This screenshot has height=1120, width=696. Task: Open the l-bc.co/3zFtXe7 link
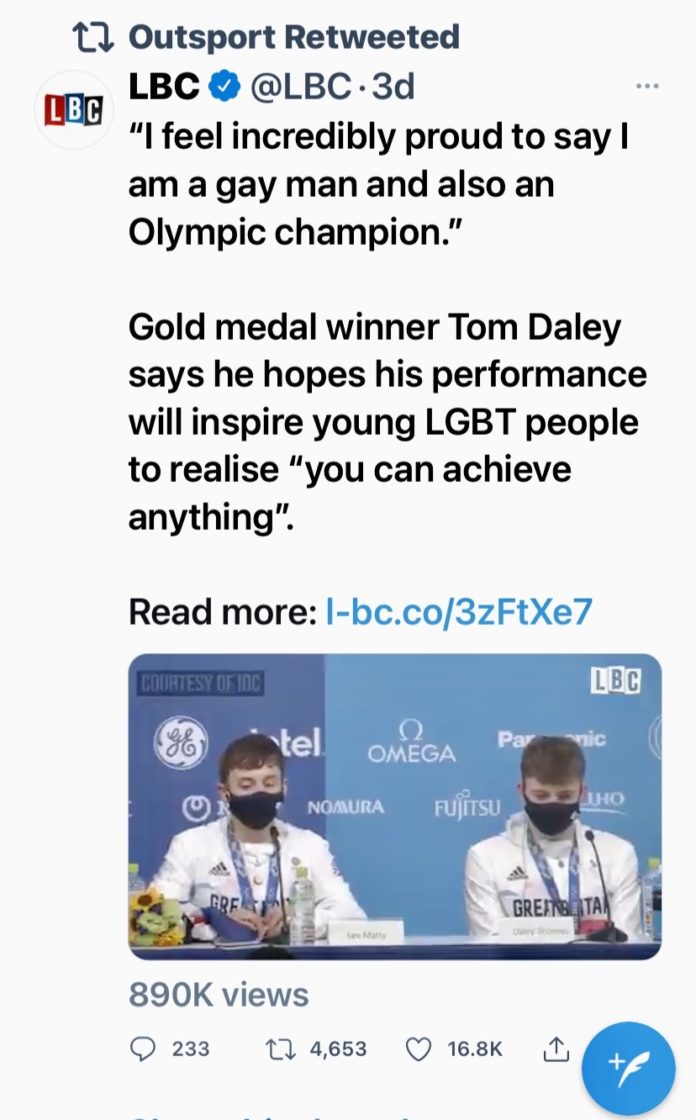coord(459,610)
